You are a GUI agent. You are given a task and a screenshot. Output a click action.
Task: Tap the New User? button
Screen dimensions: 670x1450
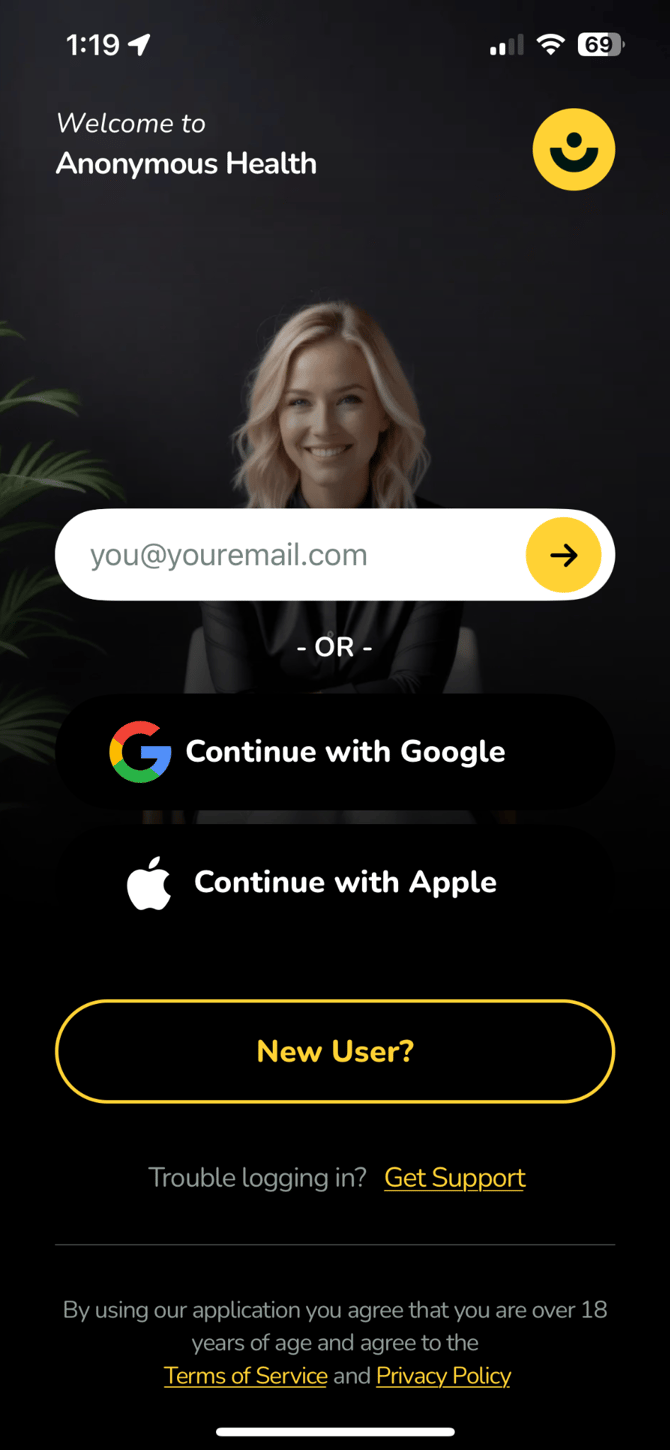pyautogui.click(x=335, y=1051)
